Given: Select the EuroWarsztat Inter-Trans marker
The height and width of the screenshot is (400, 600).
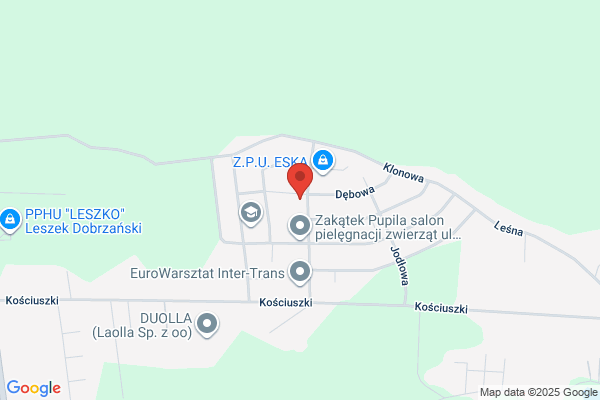Looking at the screenshot, I should 300,273.
